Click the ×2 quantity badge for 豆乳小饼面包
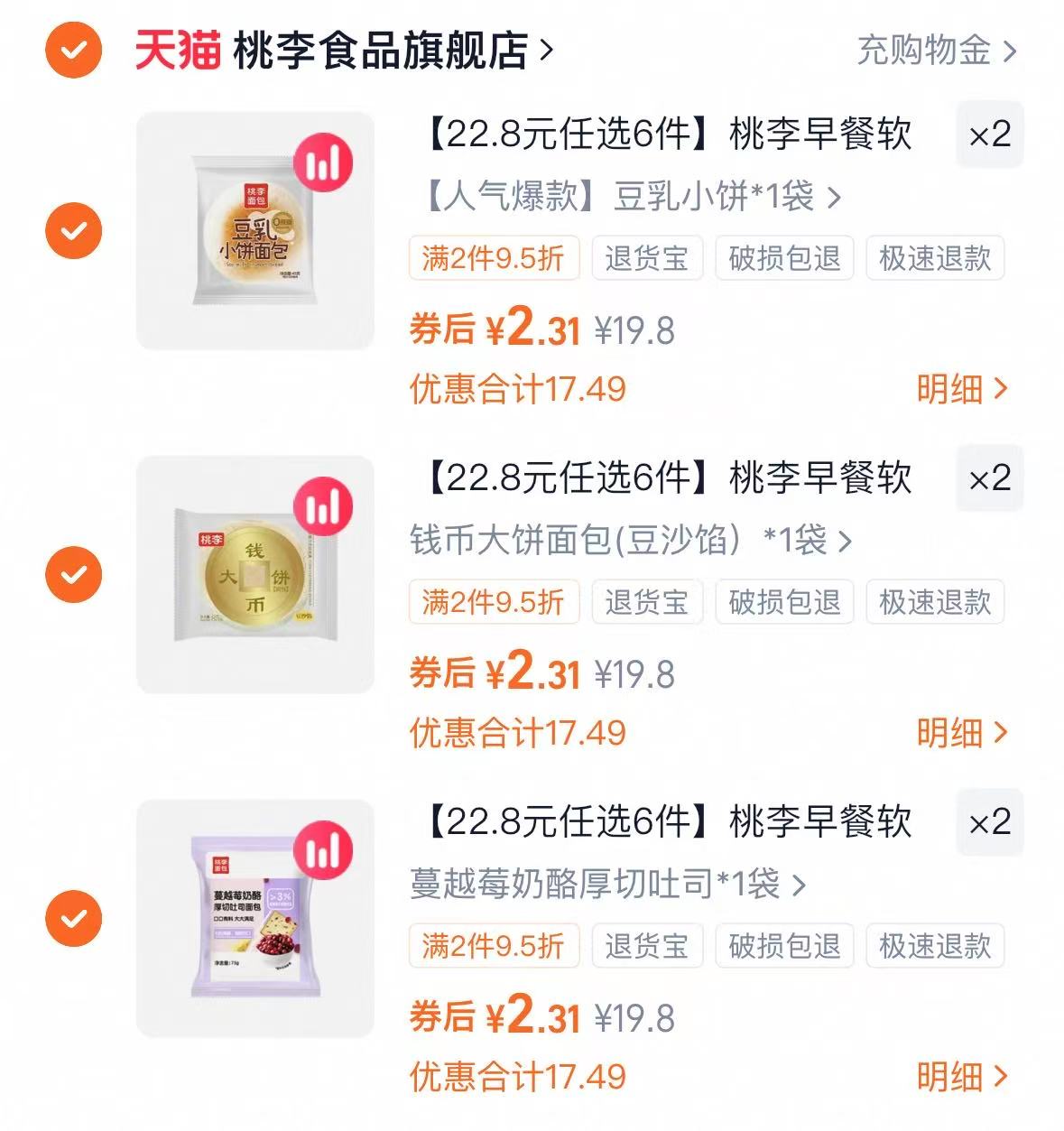The width and height of the screenshot is (1064, 1131). point(989,135)
